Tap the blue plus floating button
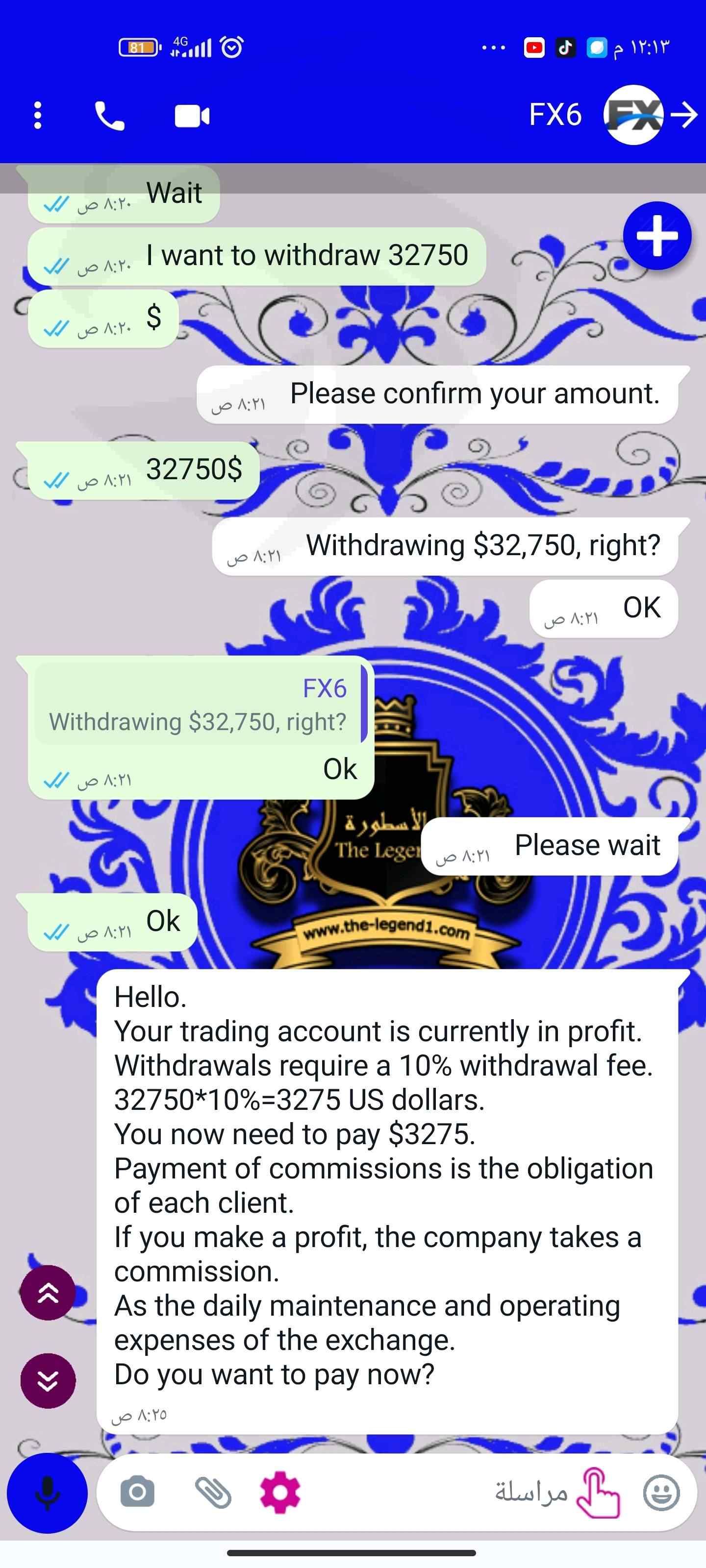This screenshot has width=706, height=1568. click(656, 236)
